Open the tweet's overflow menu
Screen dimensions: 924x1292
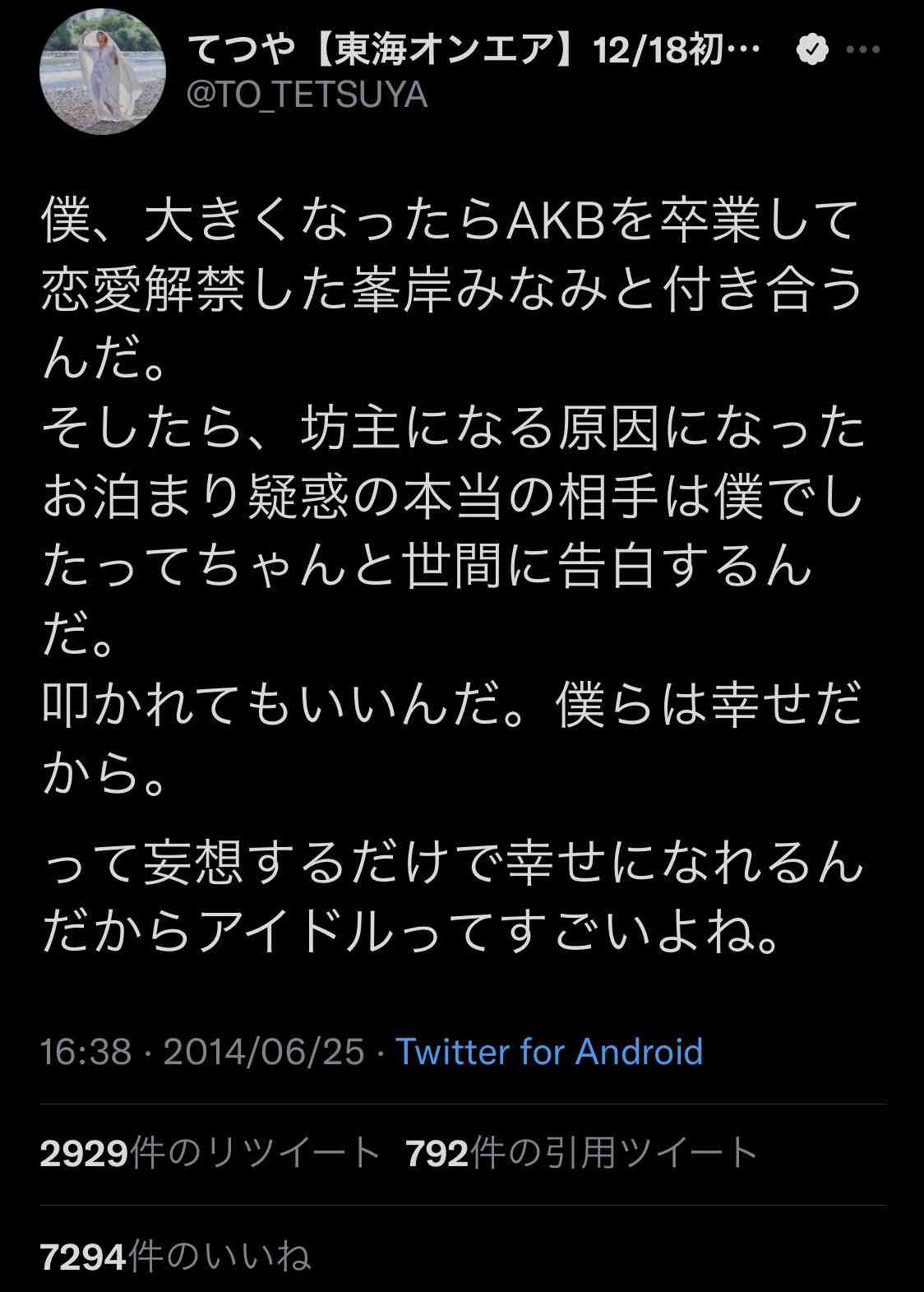coord(862,50)
